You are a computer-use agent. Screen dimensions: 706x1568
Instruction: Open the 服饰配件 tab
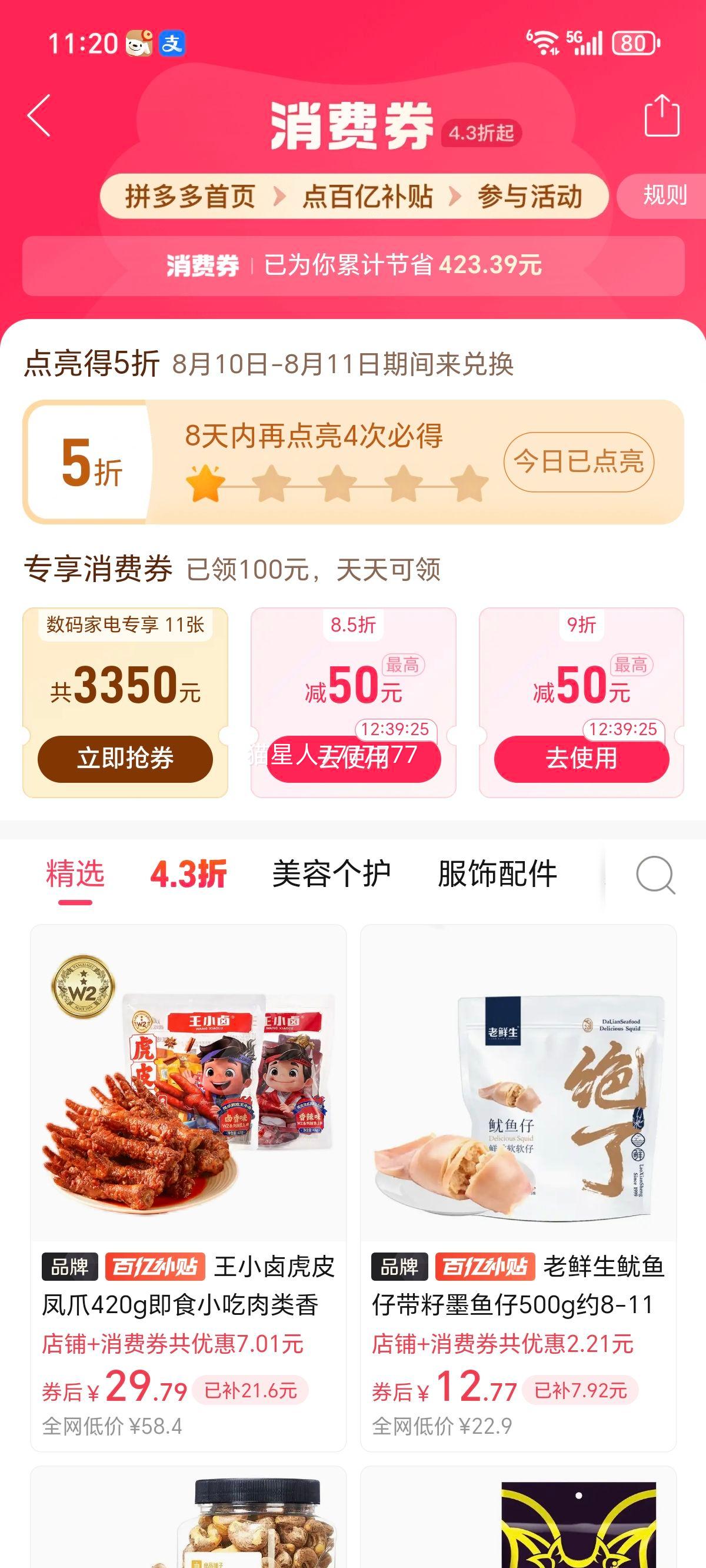click(498, 873)
